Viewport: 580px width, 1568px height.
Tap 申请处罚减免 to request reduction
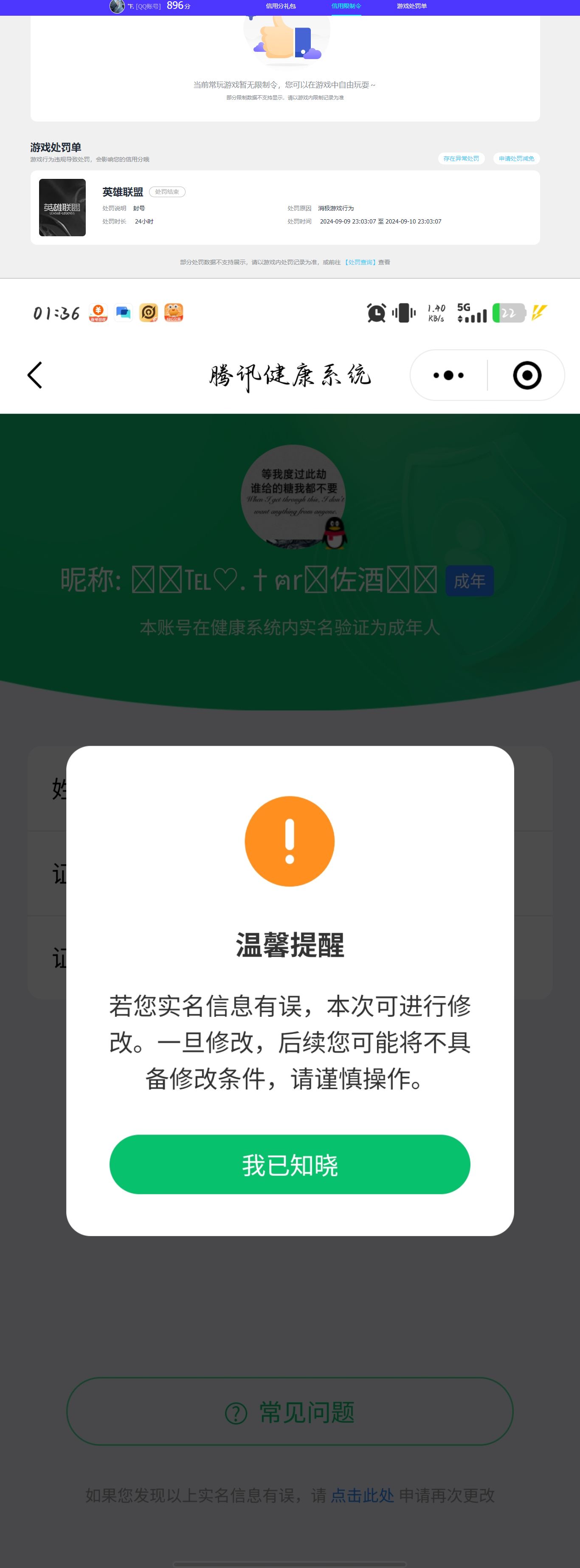tap(516, 158)
